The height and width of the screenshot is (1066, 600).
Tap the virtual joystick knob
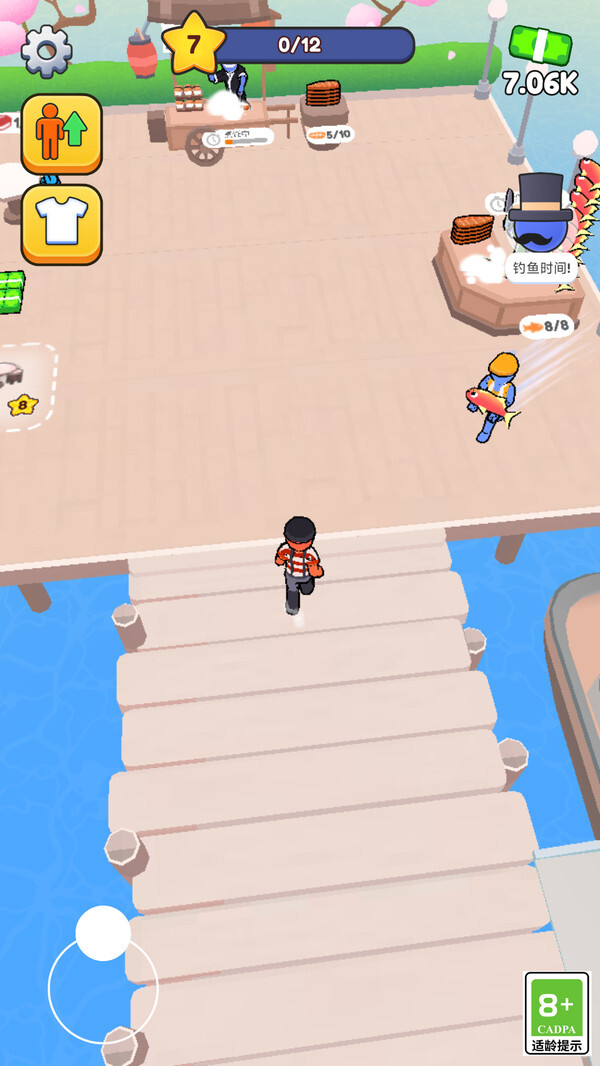click(103, 933)
